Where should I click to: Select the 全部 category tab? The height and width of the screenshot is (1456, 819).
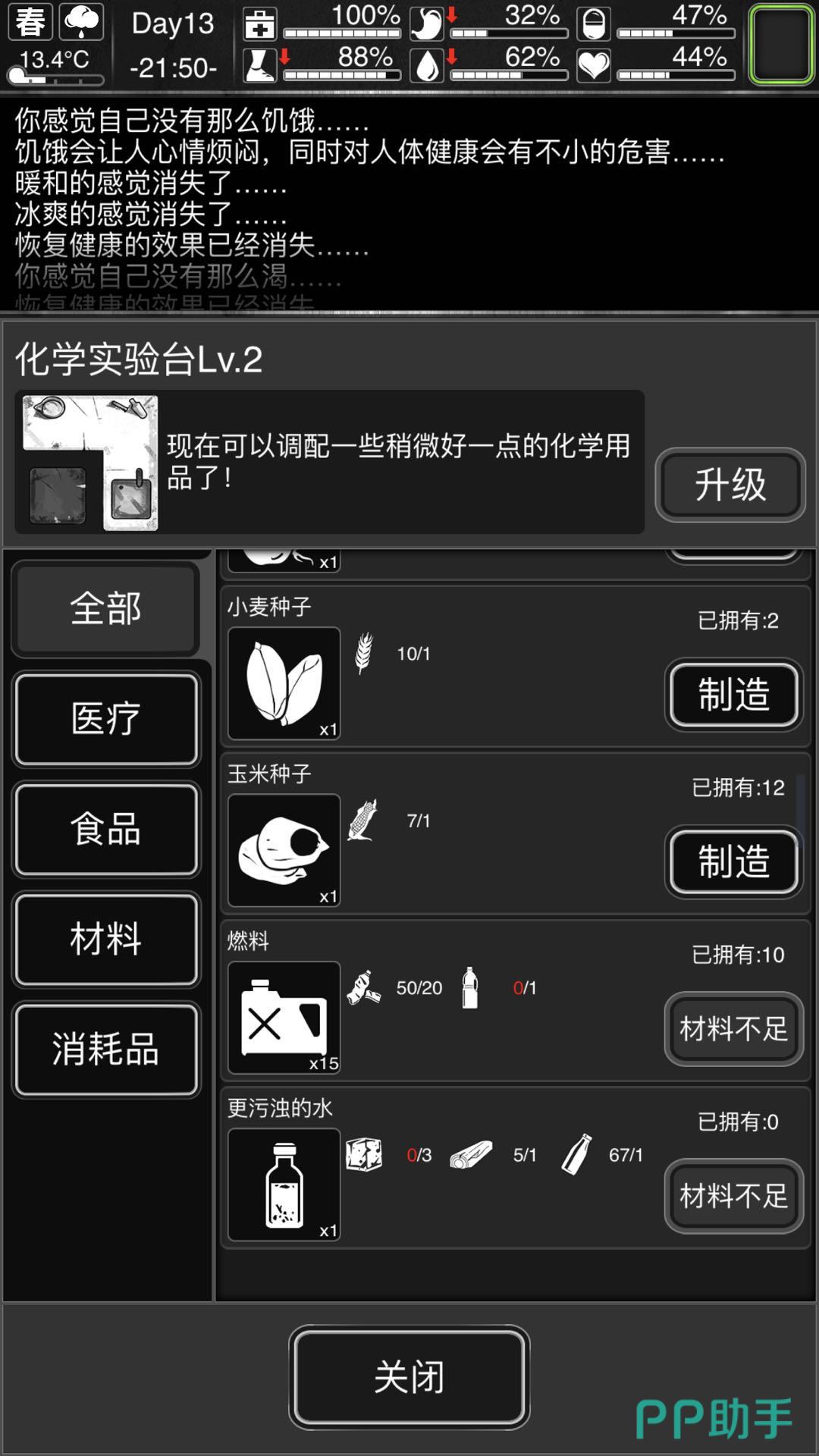point(106,609)
